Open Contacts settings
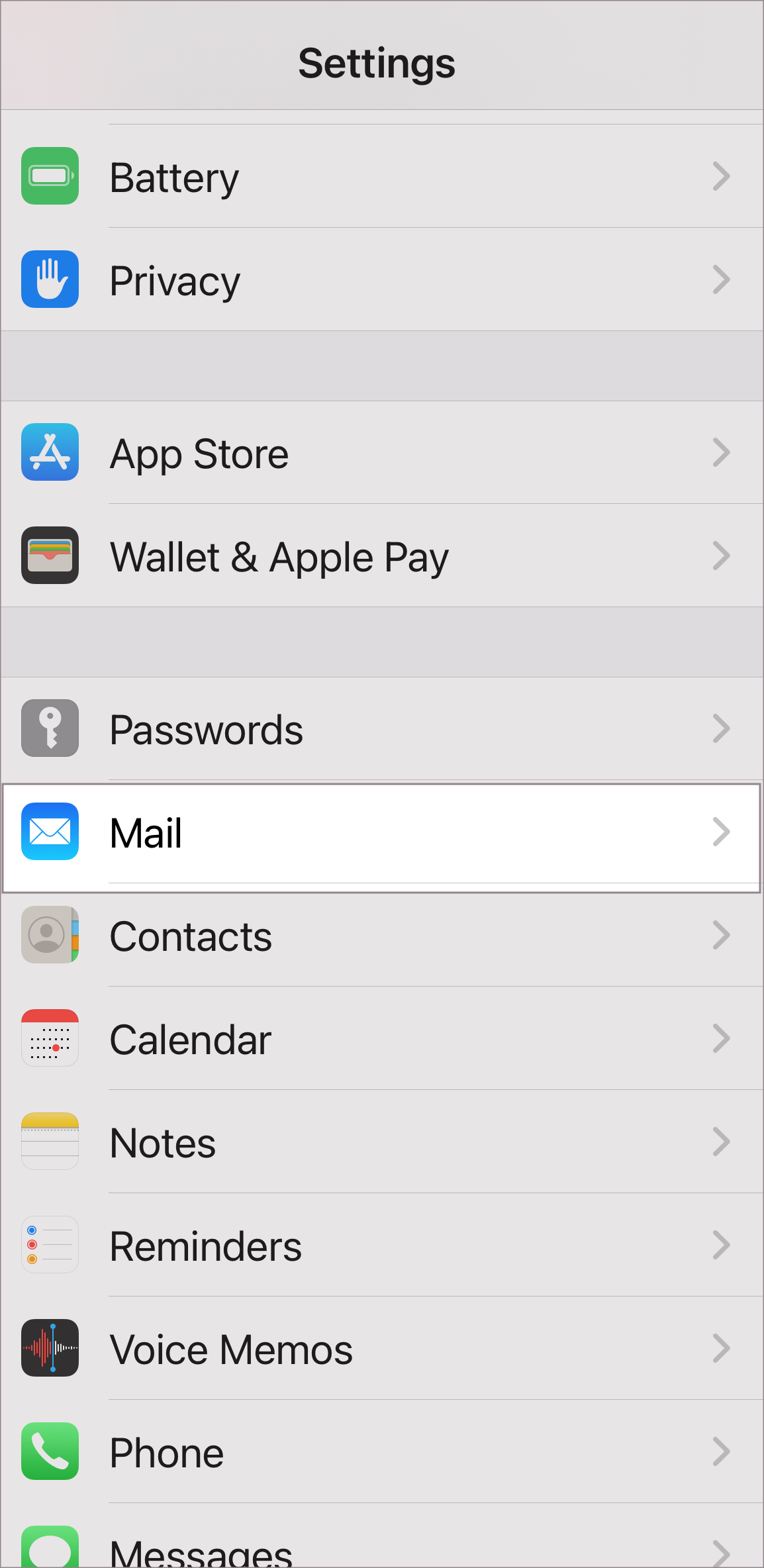 (381, 936)
